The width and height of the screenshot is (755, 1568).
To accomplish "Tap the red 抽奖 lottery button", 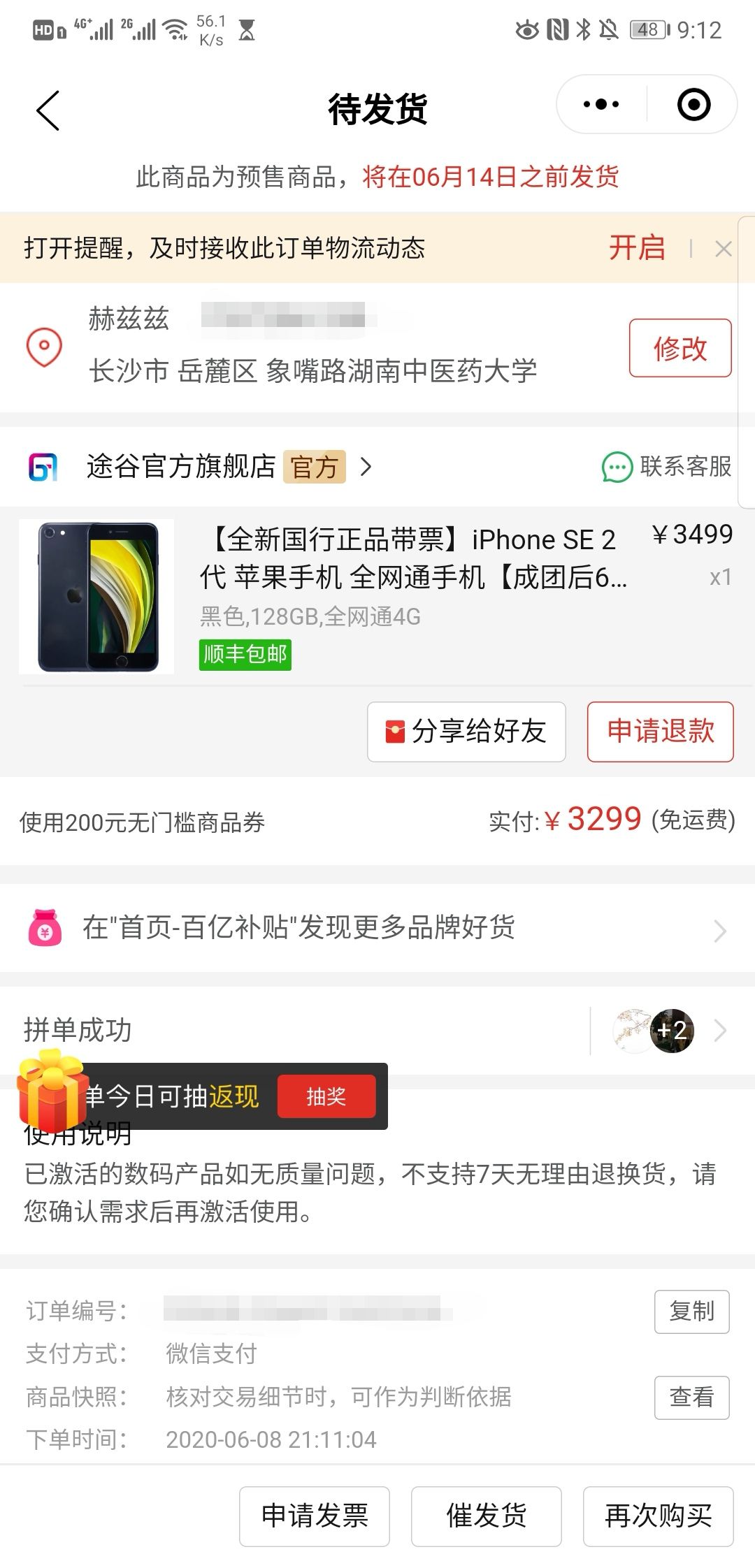I will [x=326, y=1096].
